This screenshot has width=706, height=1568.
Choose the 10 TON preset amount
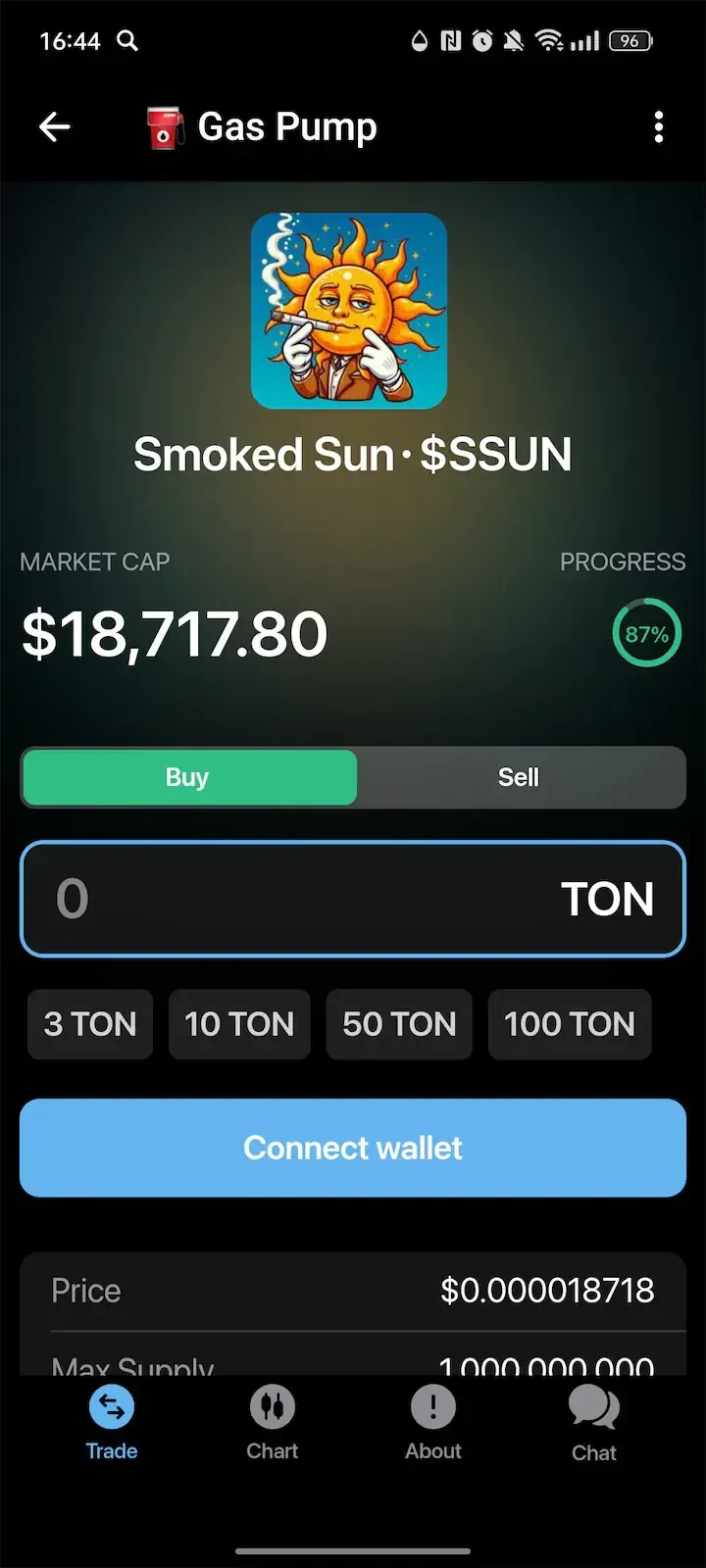239,1024
